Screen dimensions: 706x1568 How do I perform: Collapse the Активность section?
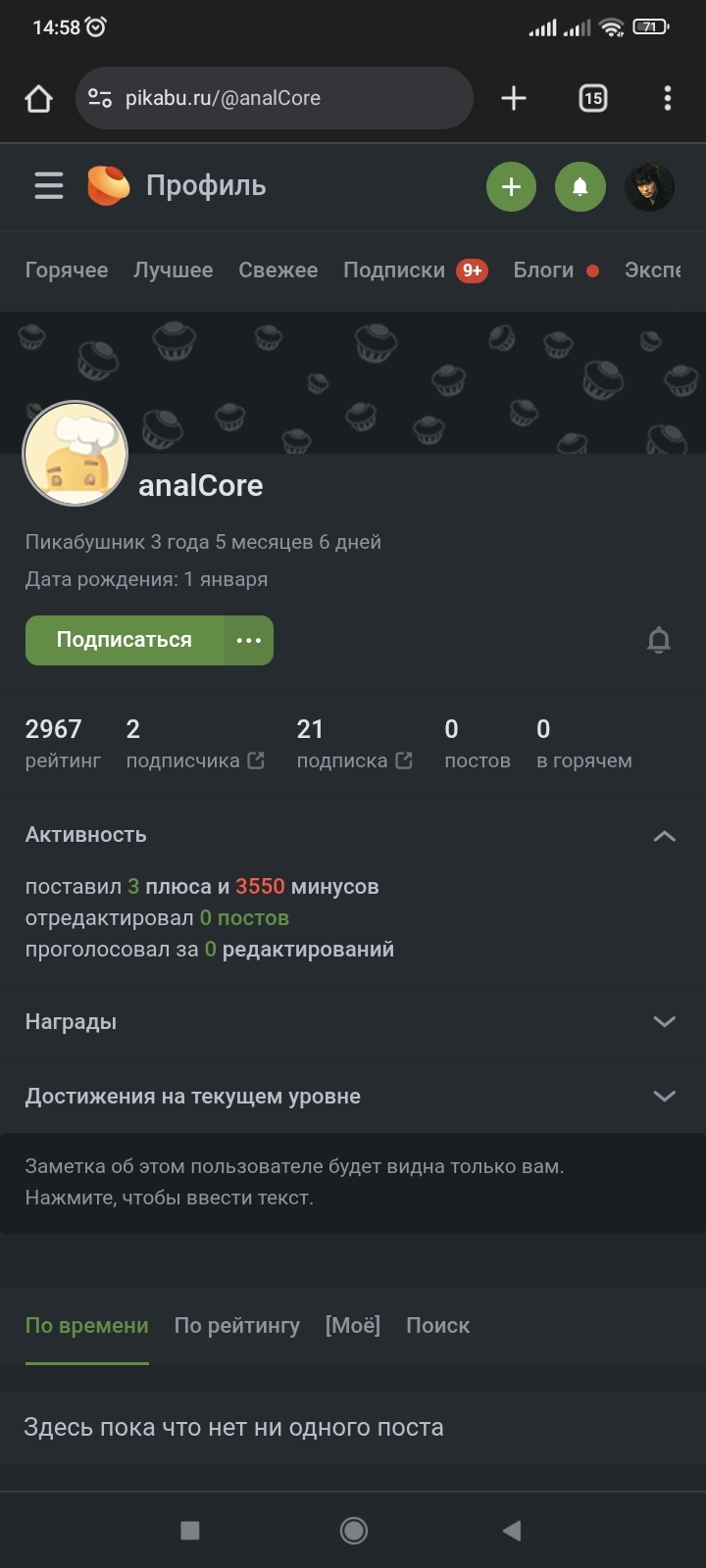tap(353, 835)
